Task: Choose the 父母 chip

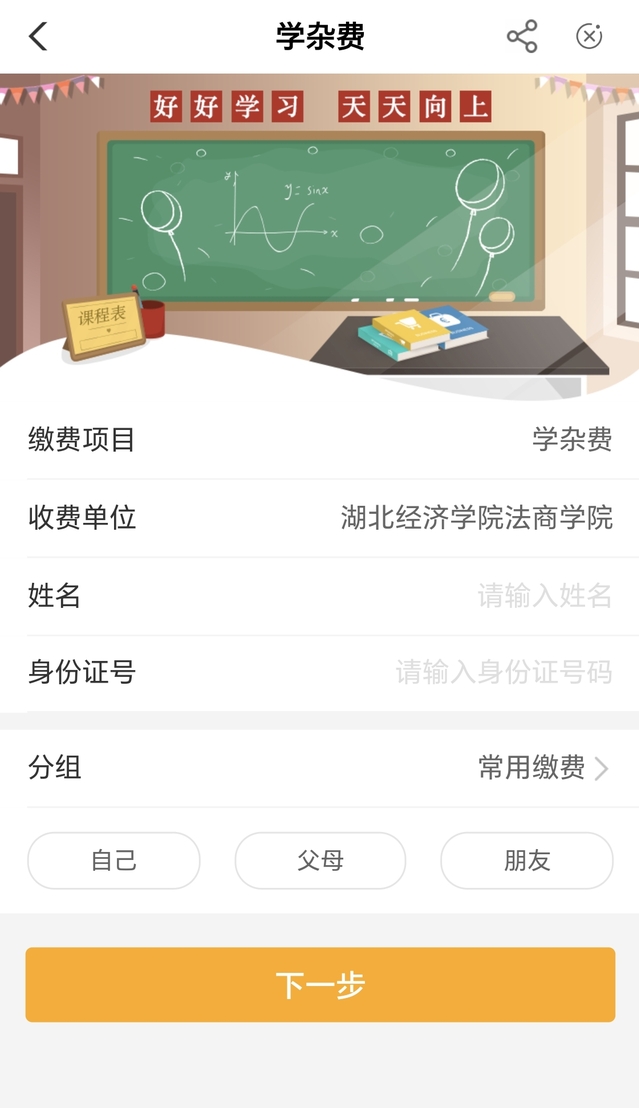Action: (x=320, y=861)
